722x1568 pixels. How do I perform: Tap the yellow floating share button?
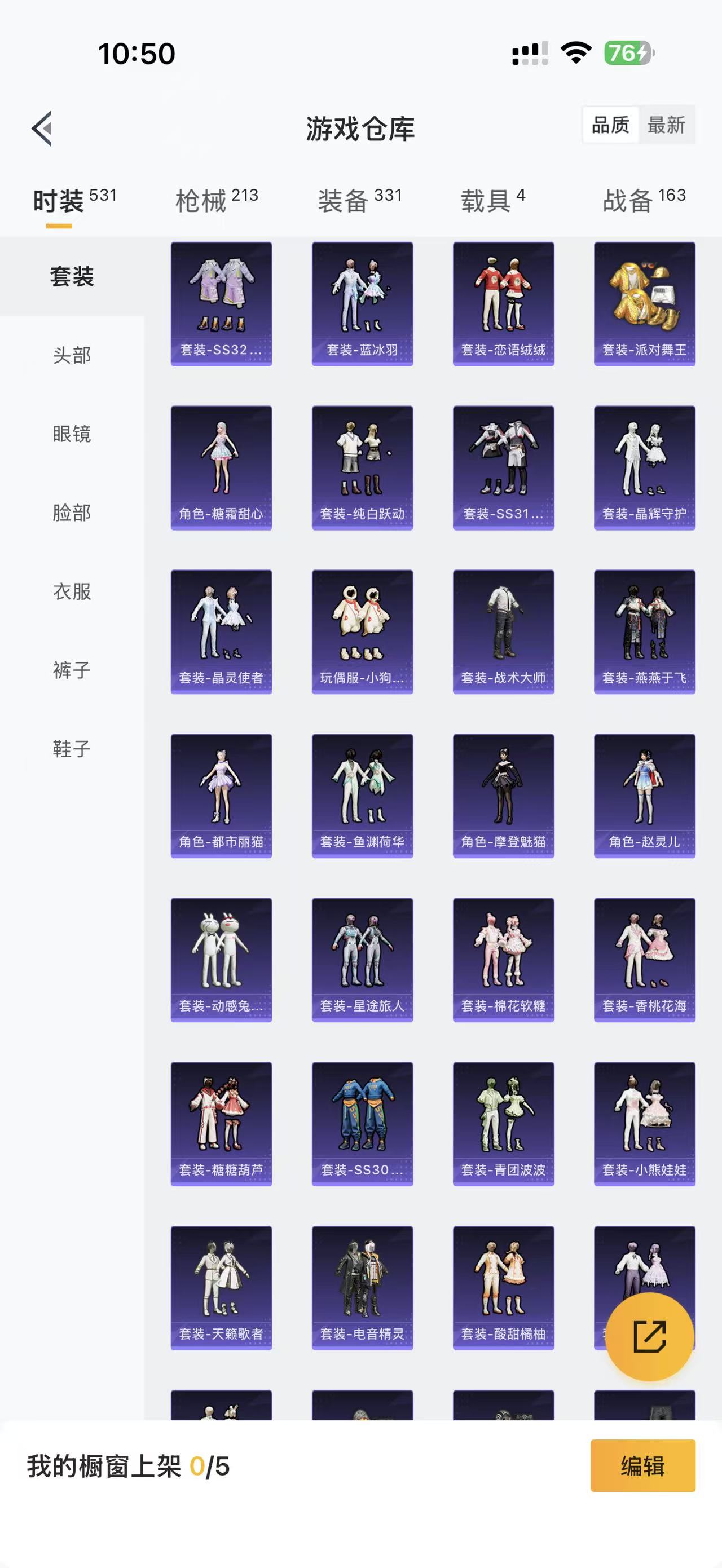pyautogui.click(x=650, y=1337)
